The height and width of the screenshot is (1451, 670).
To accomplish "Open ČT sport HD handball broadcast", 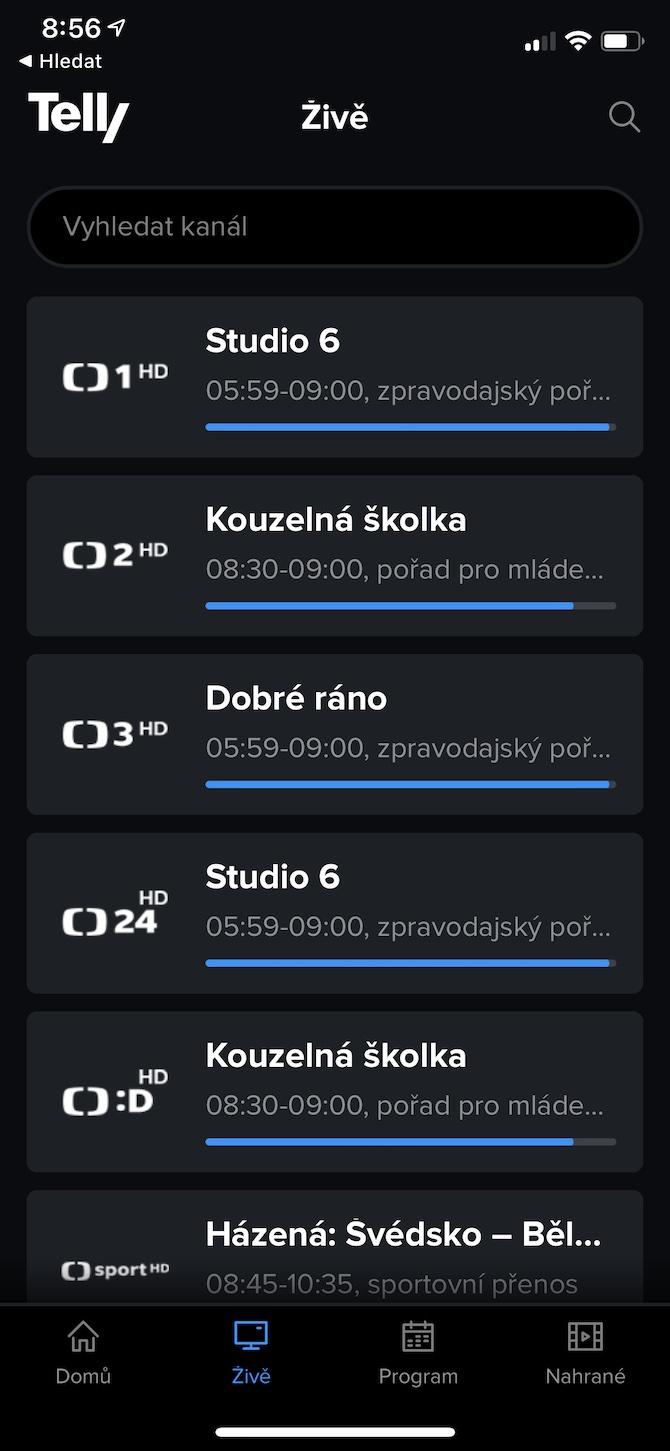I will click(334, 1250).
